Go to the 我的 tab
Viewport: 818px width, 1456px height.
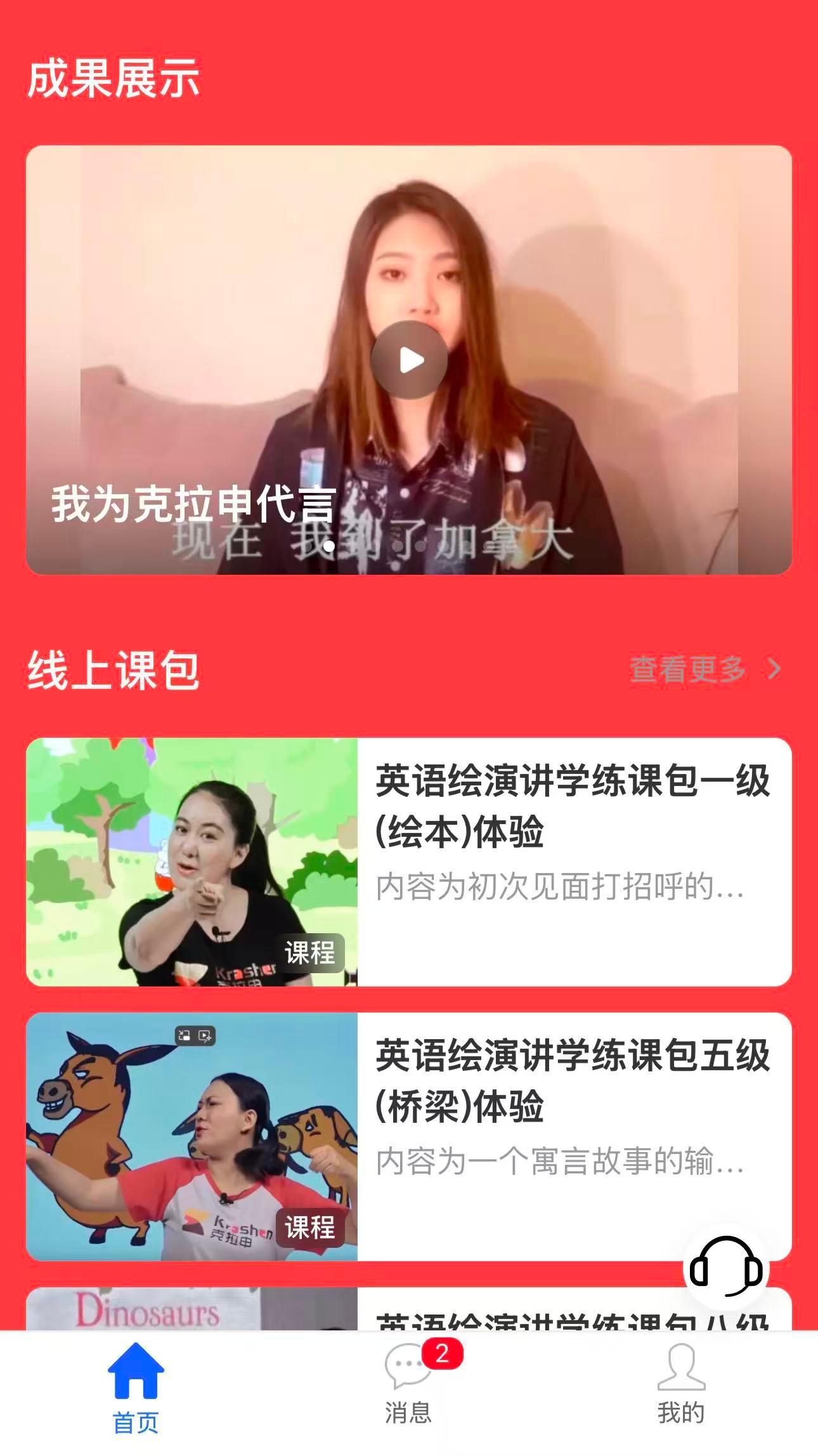[x=681, y=1388]
